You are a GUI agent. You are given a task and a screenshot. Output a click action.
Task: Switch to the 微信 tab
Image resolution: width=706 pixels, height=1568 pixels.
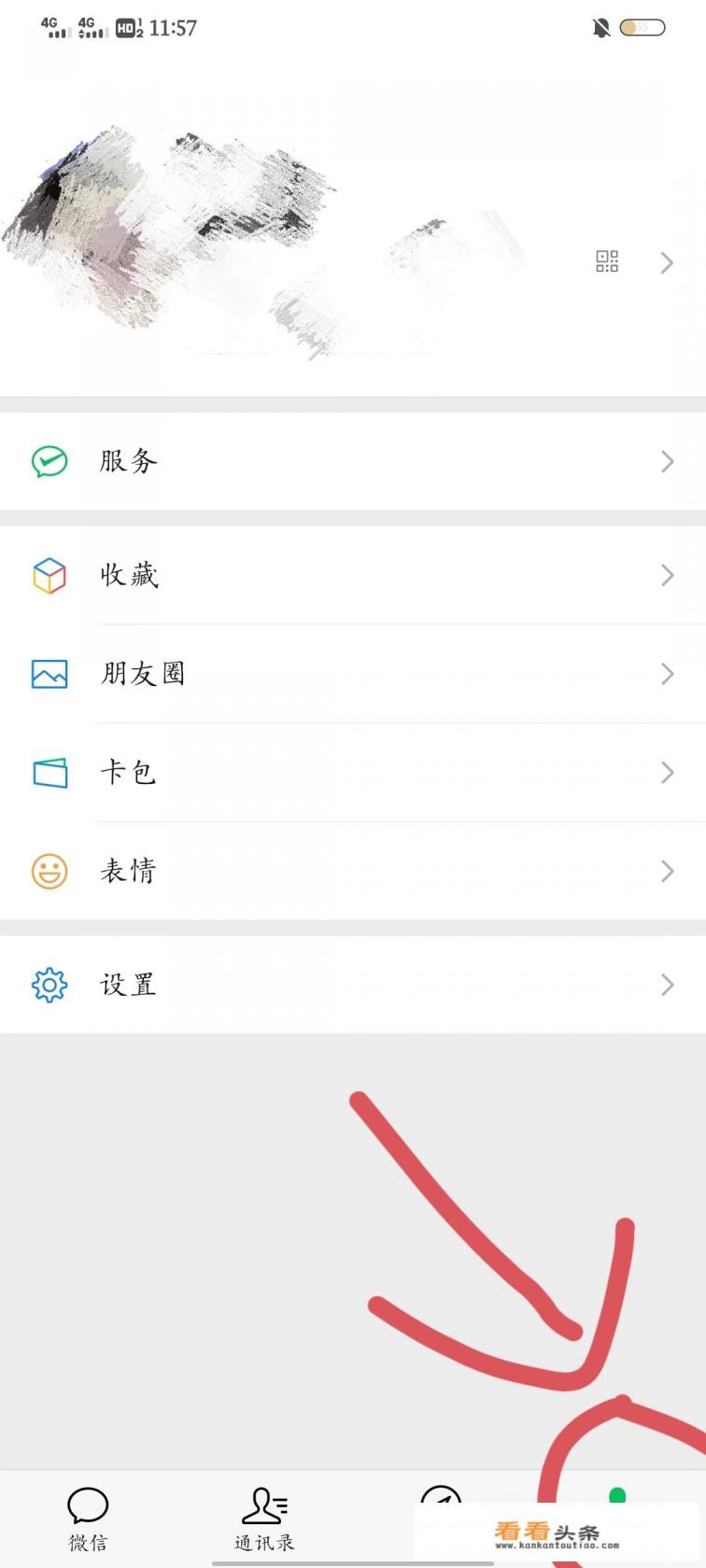tap(87, 1519)
